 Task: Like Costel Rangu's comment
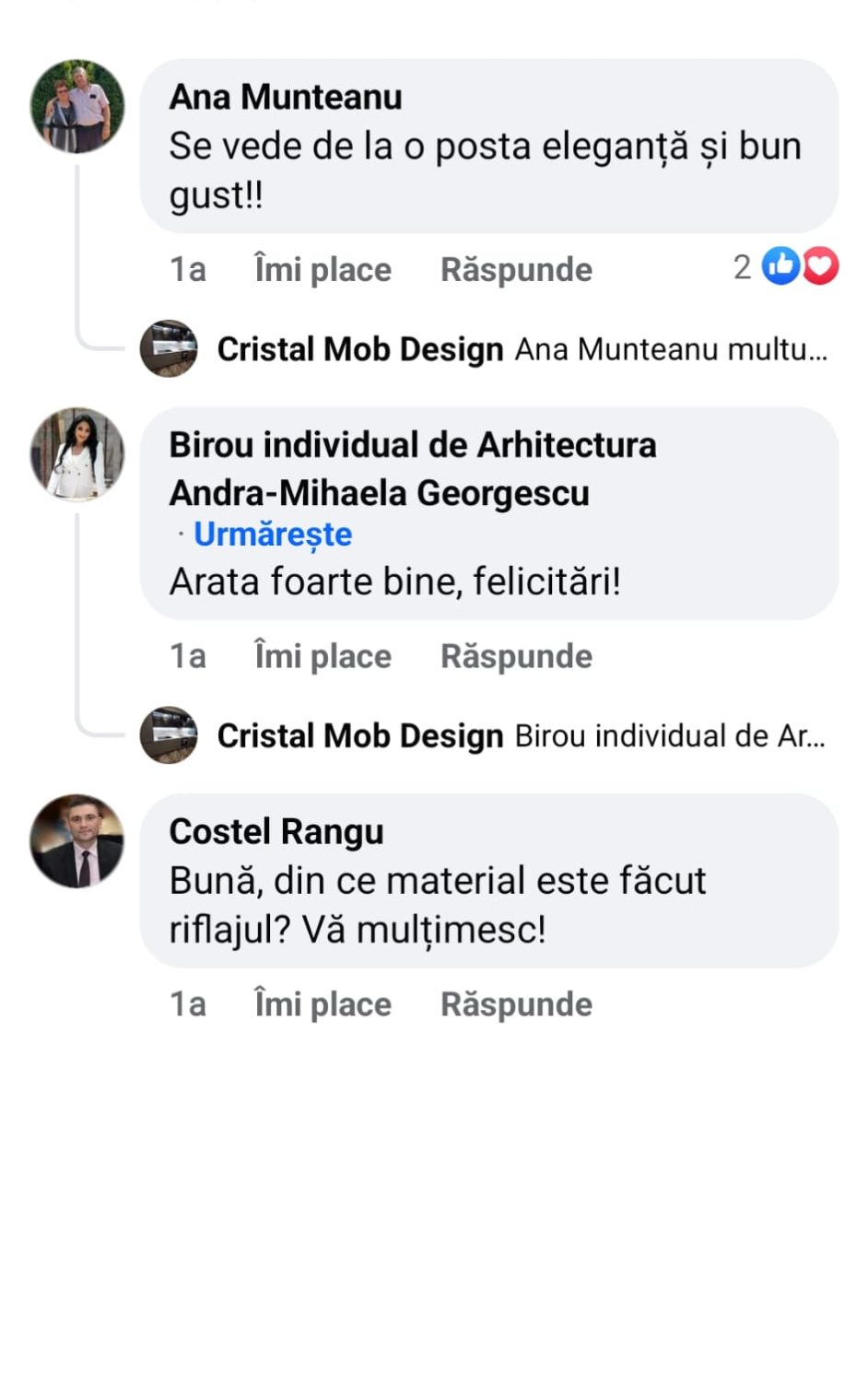[x=323, y=1004]
